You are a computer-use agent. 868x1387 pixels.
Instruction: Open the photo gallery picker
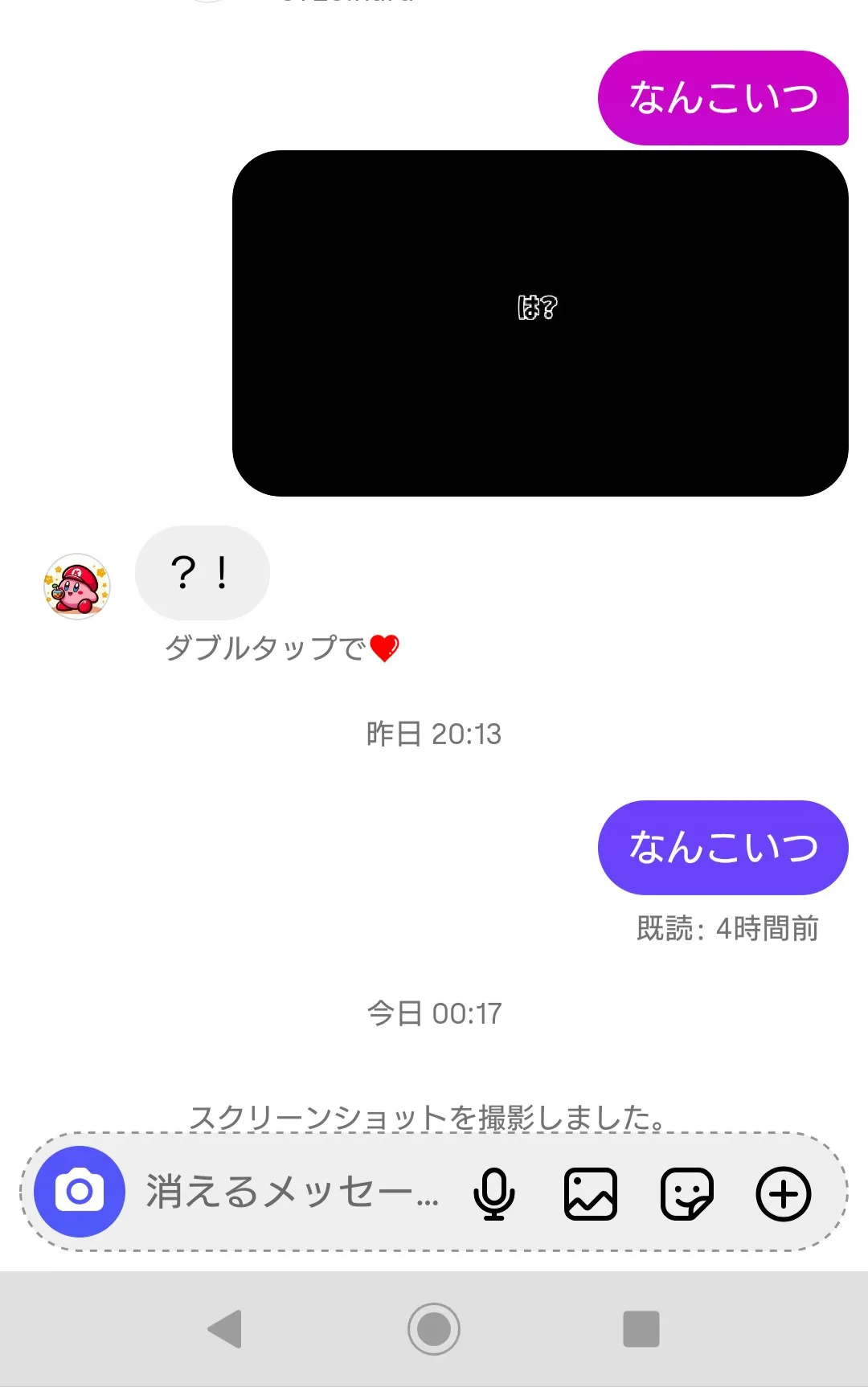click(591, 1193)
